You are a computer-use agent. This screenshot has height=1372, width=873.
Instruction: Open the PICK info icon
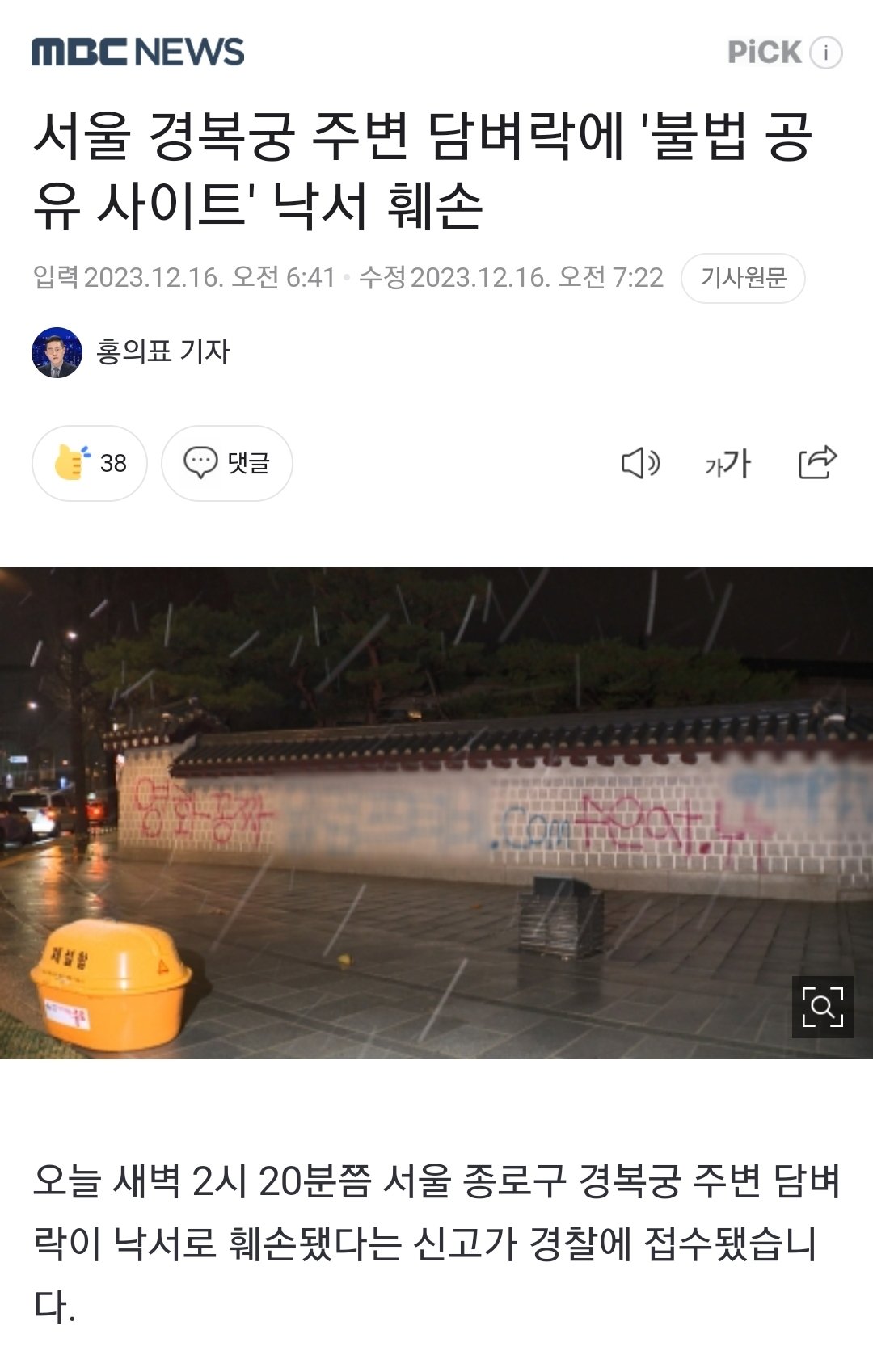pyautogui.click(x=826, y=53)
